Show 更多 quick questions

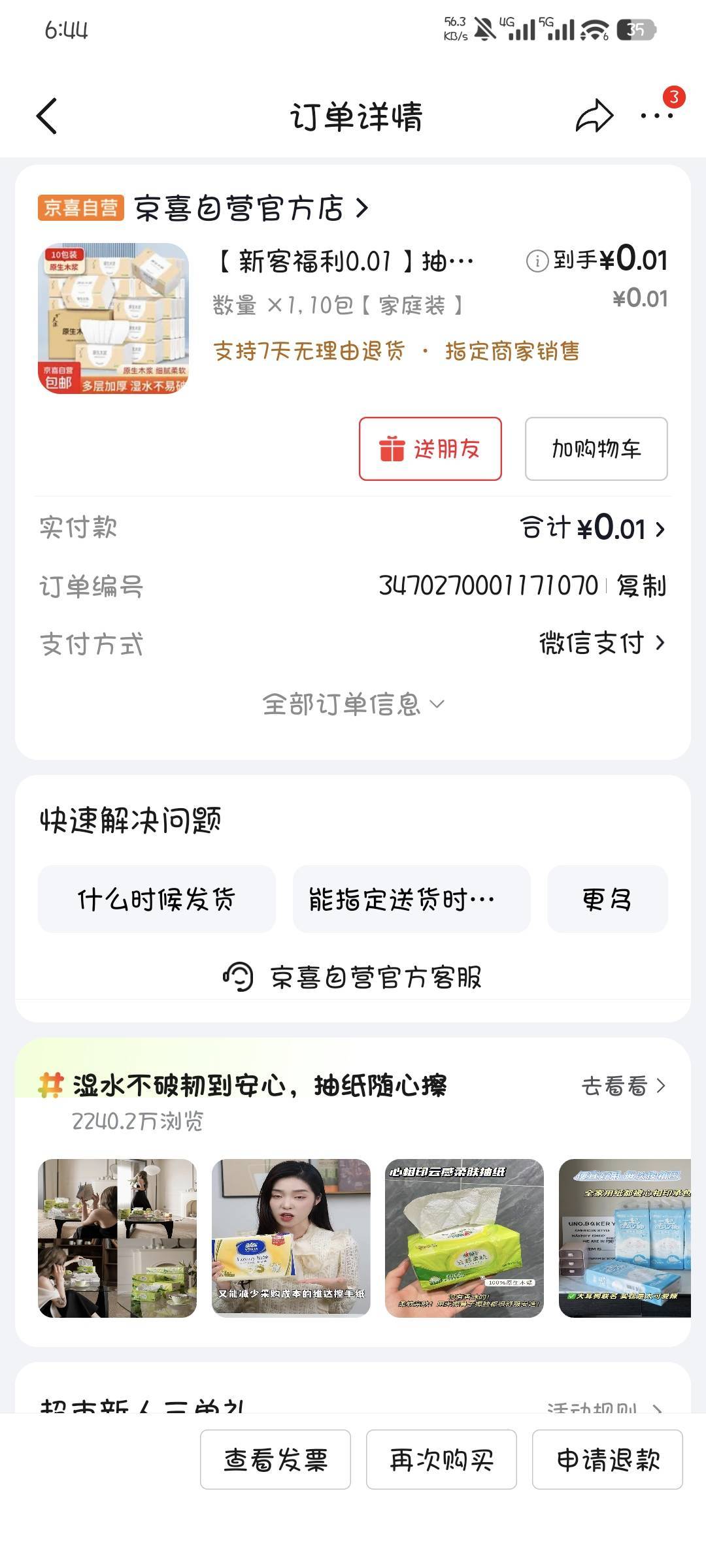(607, 899)
